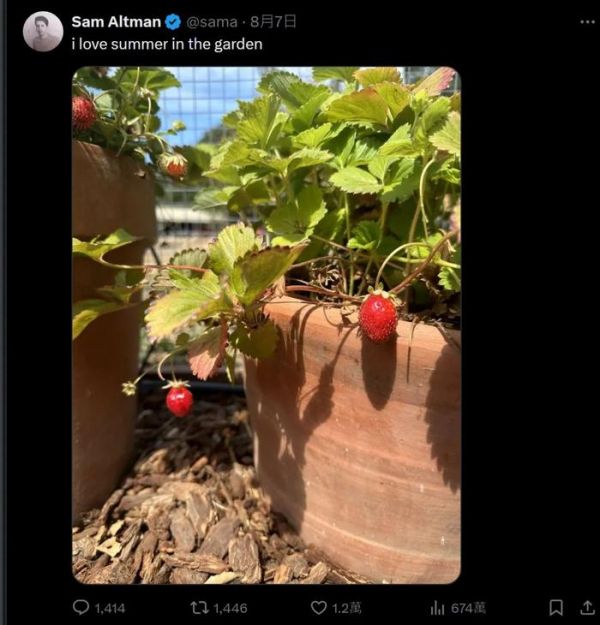Open the post's overflow menu
The width and height of the screenshot is (600, 625).
587,22
